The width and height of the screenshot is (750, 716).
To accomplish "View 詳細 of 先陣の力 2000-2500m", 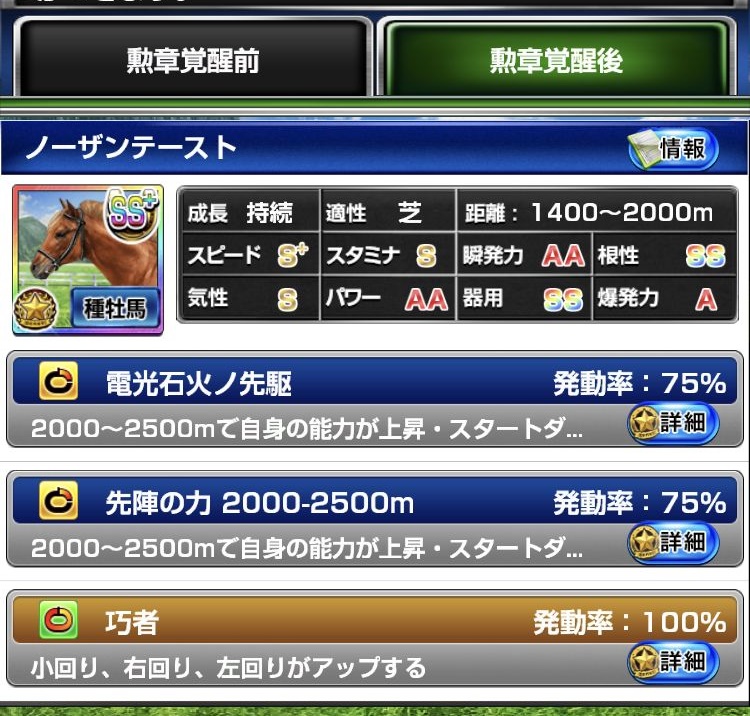I will [673, 543].
